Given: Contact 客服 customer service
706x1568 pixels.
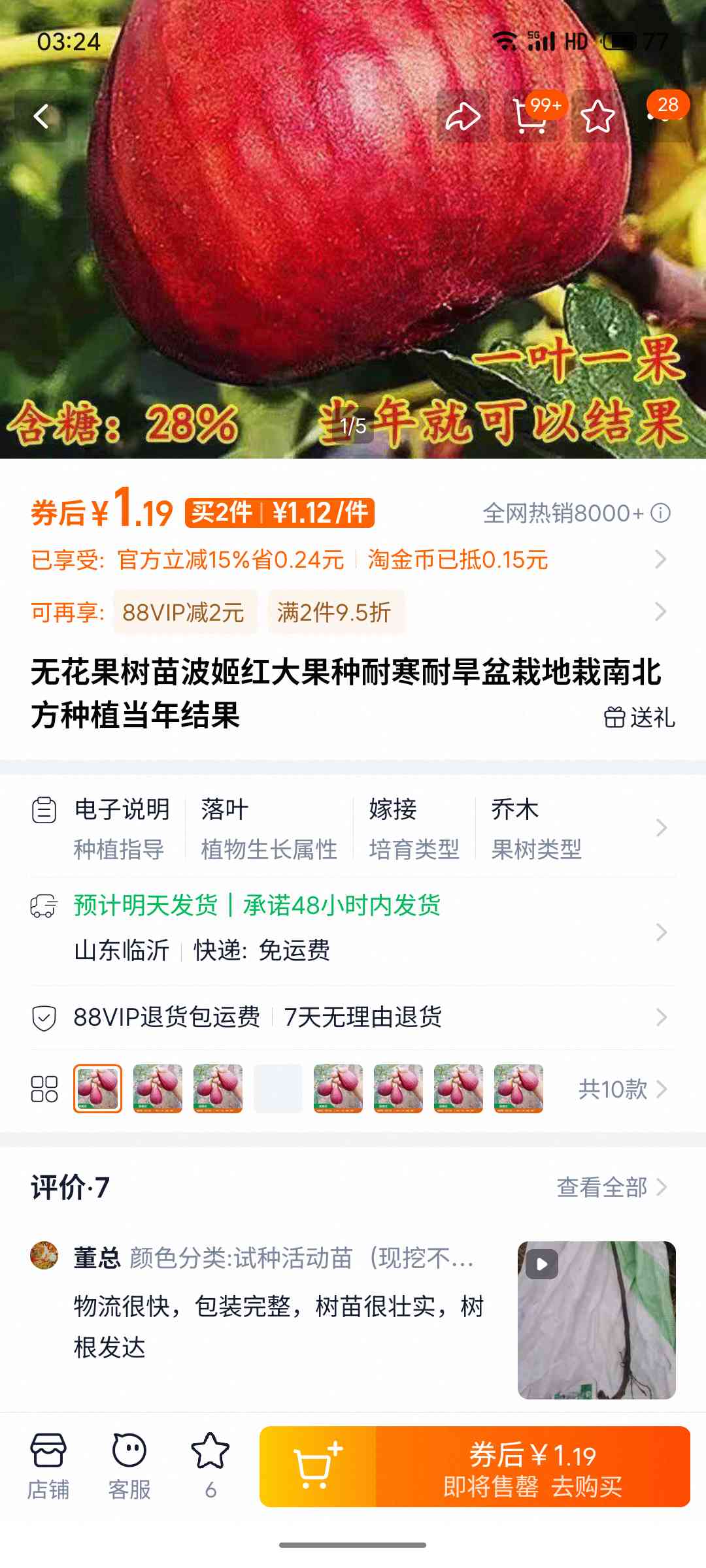Looking at the screenshot, I should pos(129,1467).
